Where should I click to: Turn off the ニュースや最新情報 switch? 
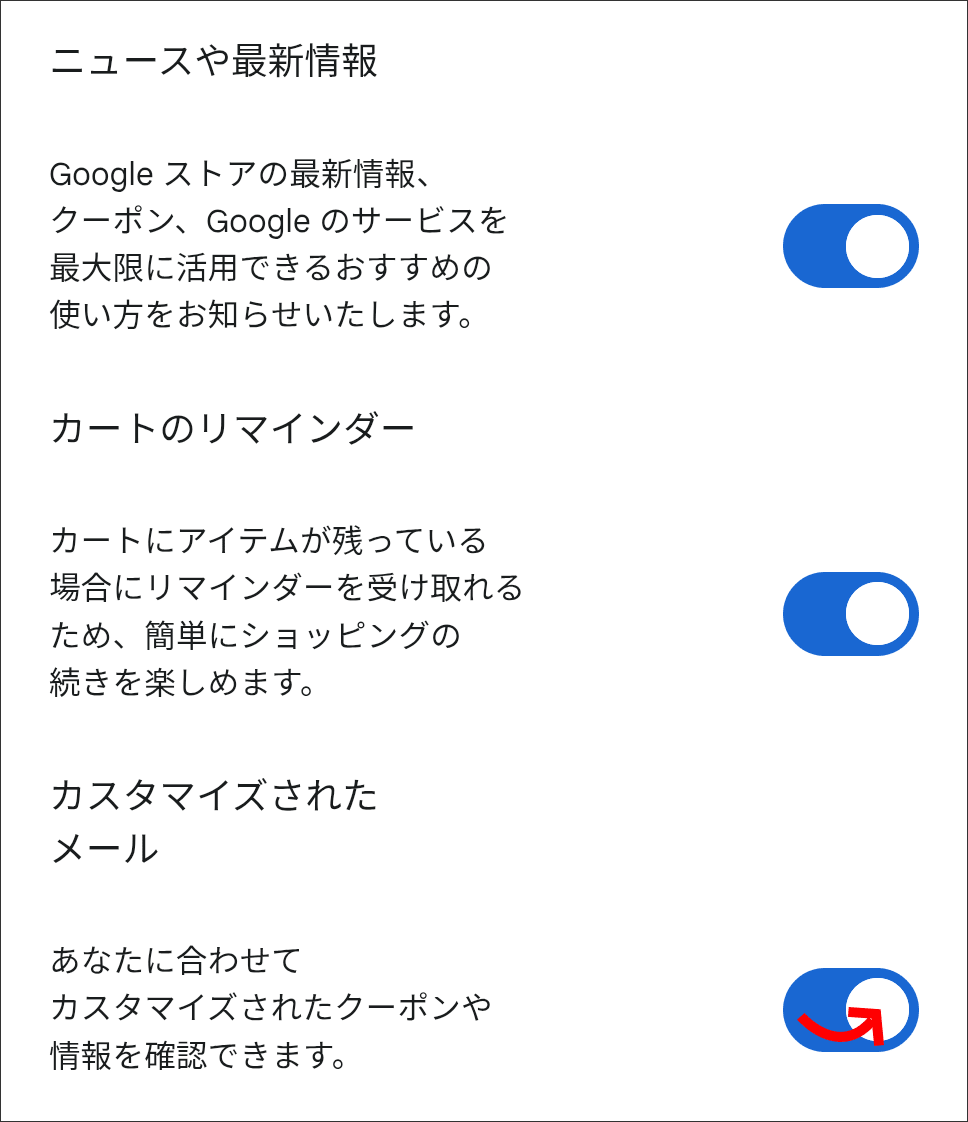[850, 246]
